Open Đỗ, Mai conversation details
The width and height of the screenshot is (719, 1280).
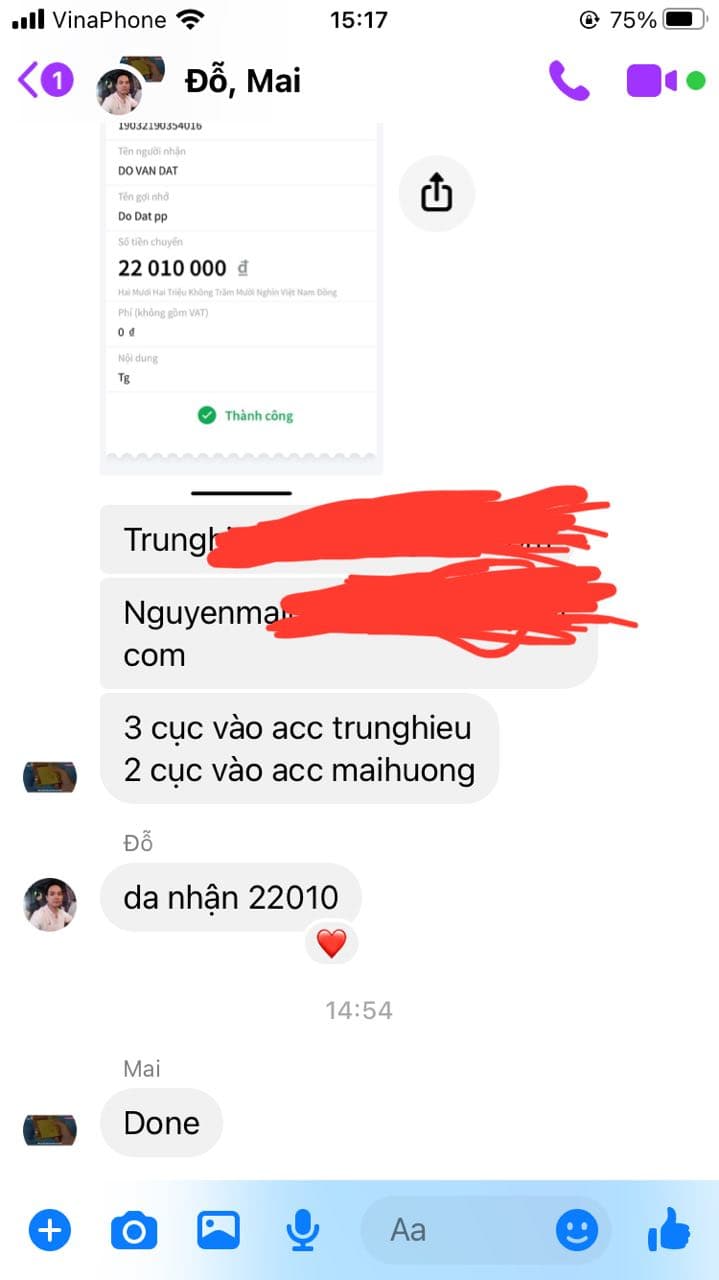click(x=243, y=81)
